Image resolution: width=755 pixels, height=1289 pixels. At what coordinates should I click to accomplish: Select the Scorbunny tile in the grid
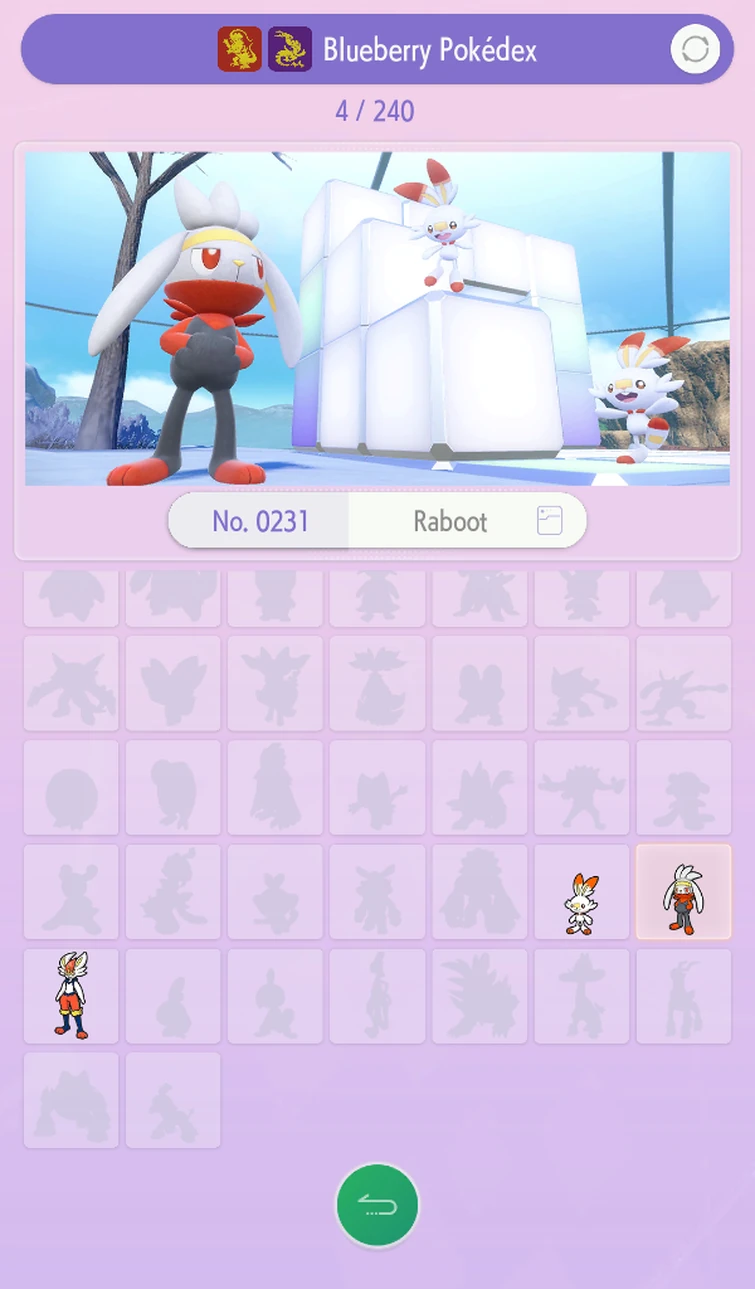click(581, 892)
